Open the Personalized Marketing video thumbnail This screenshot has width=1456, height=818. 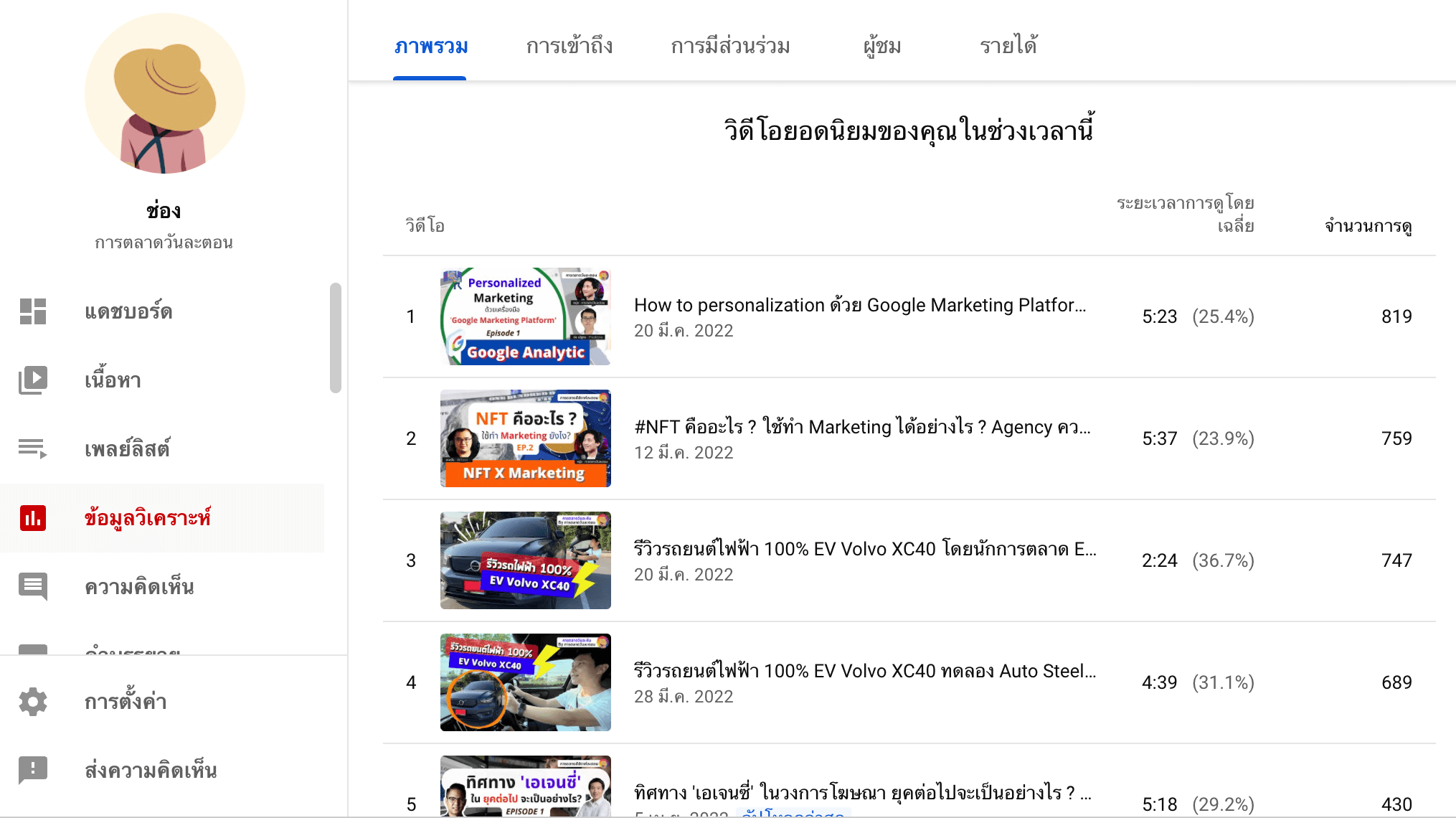click(525, 316)
